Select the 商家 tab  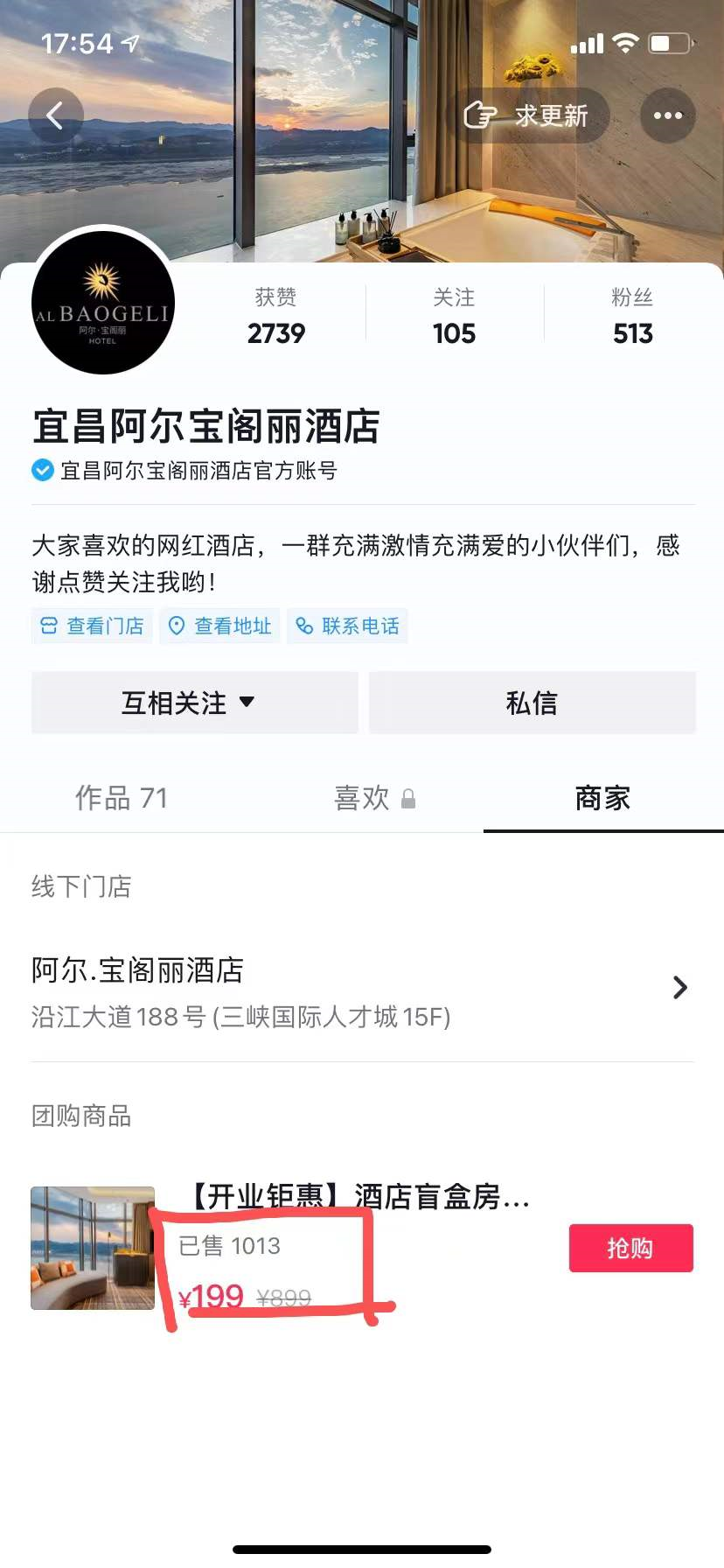[602, 798]
